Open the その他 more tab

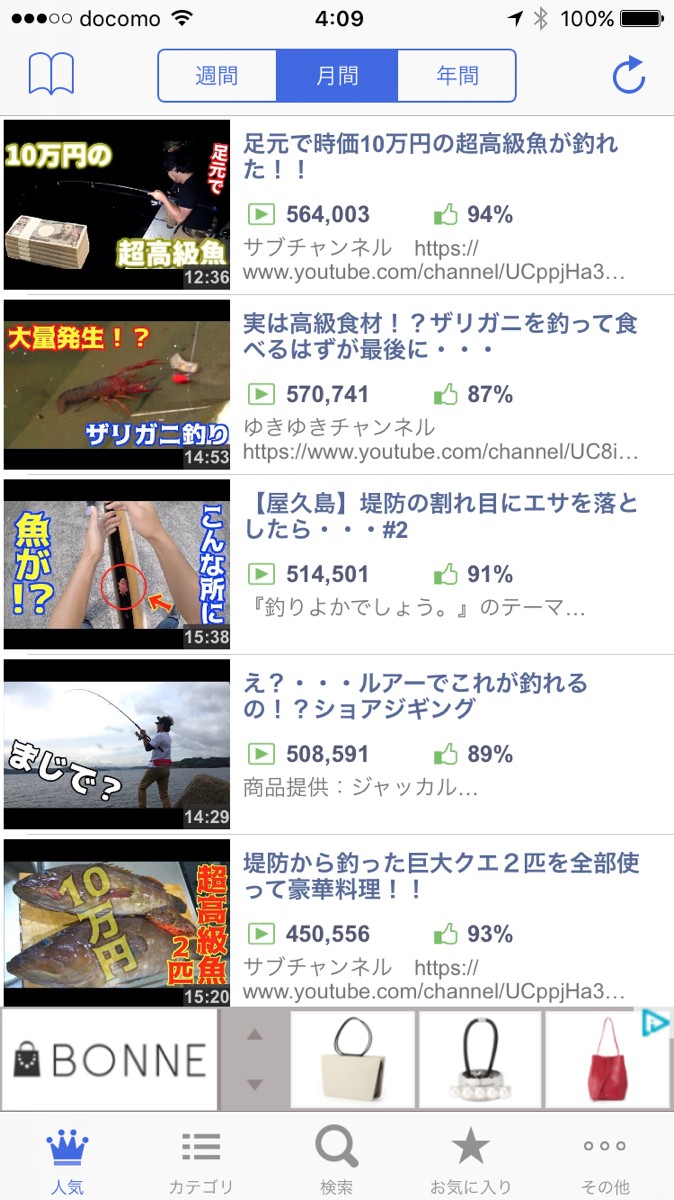click(605, 1160)
